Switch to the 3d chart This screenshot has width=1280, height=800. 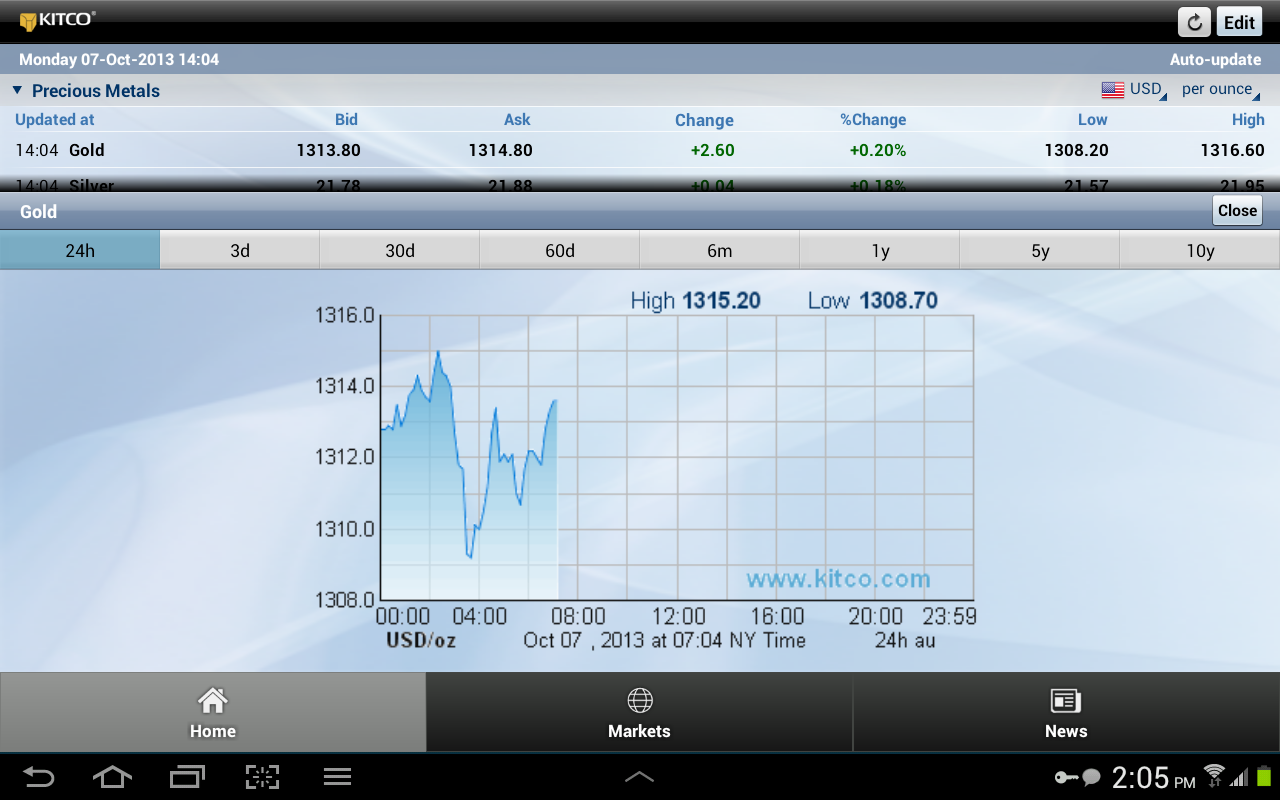pos(240,250)
